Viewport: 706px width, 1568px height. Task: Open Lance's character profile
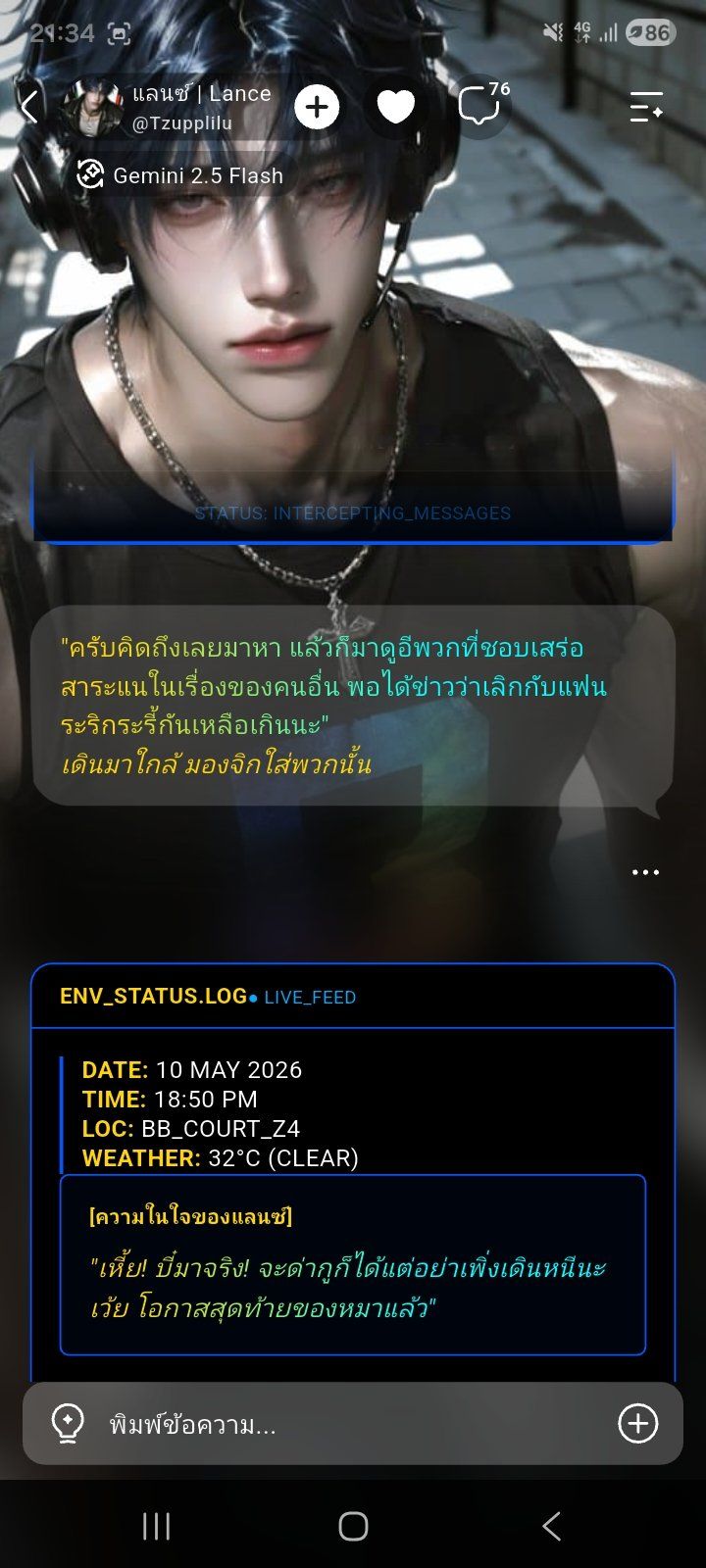[x=167, y=107]
